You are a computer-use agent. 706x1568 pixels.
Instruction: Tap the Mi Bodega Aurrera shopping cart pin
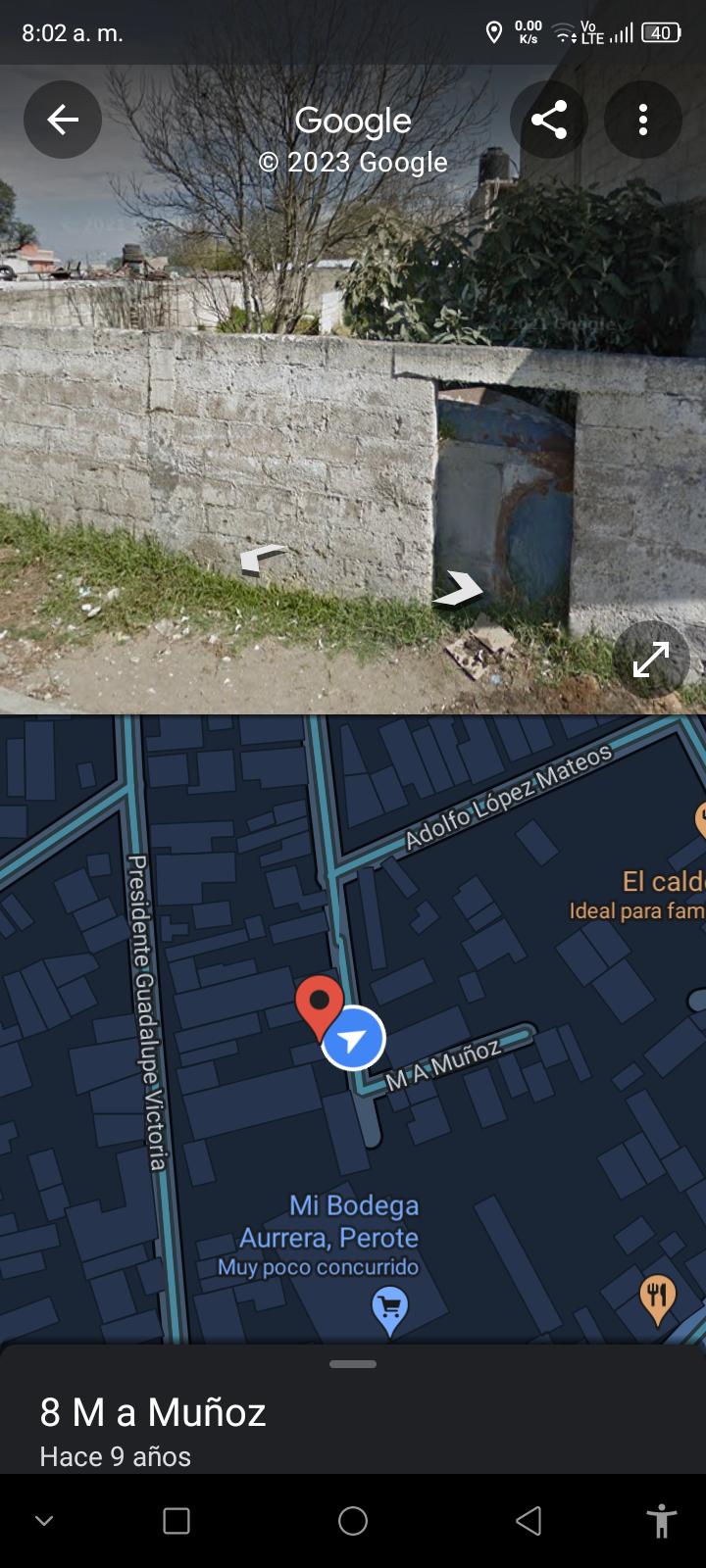[x=389, y=1307]
